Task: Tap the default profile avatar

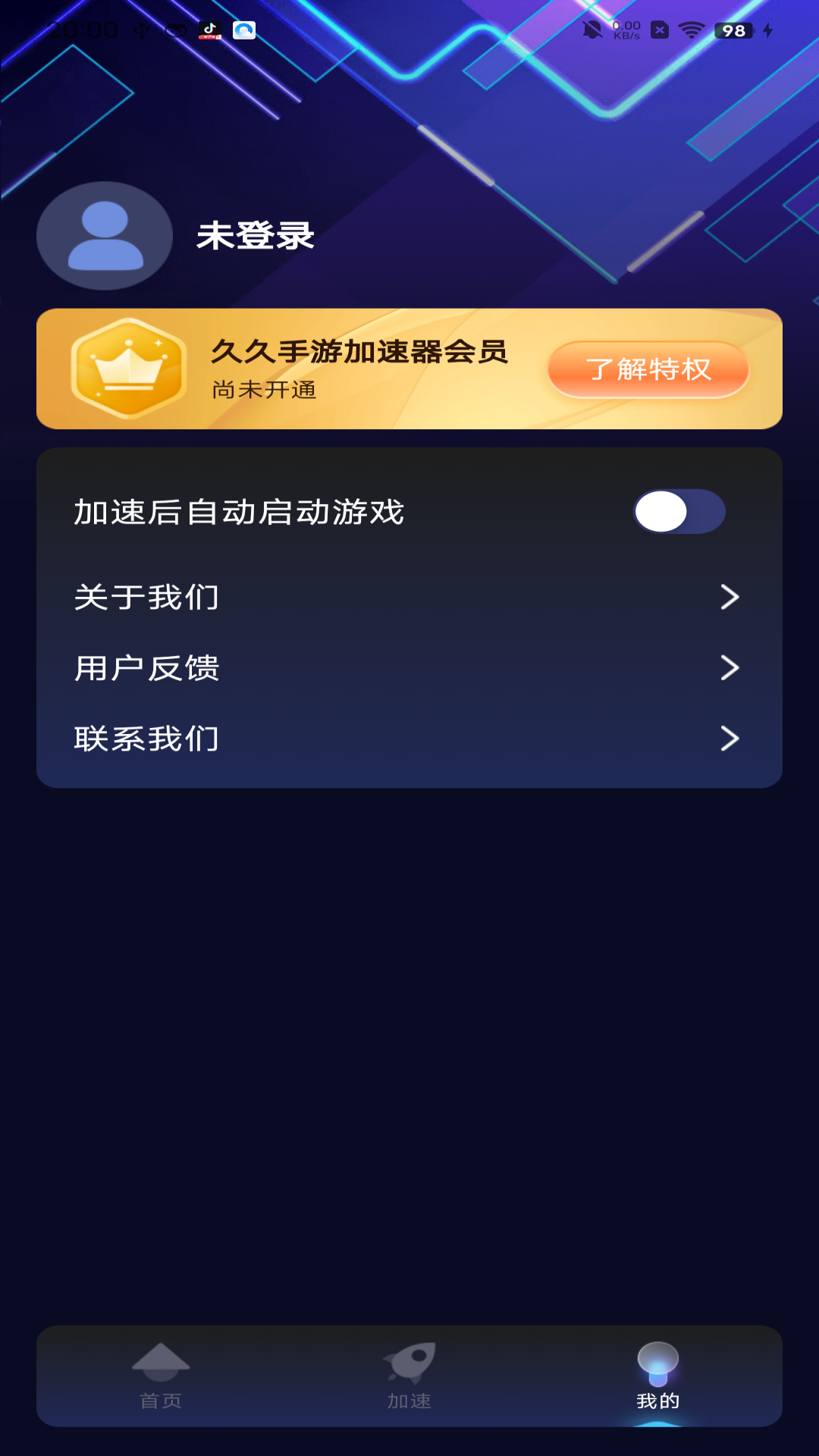Action: (105, 236)
